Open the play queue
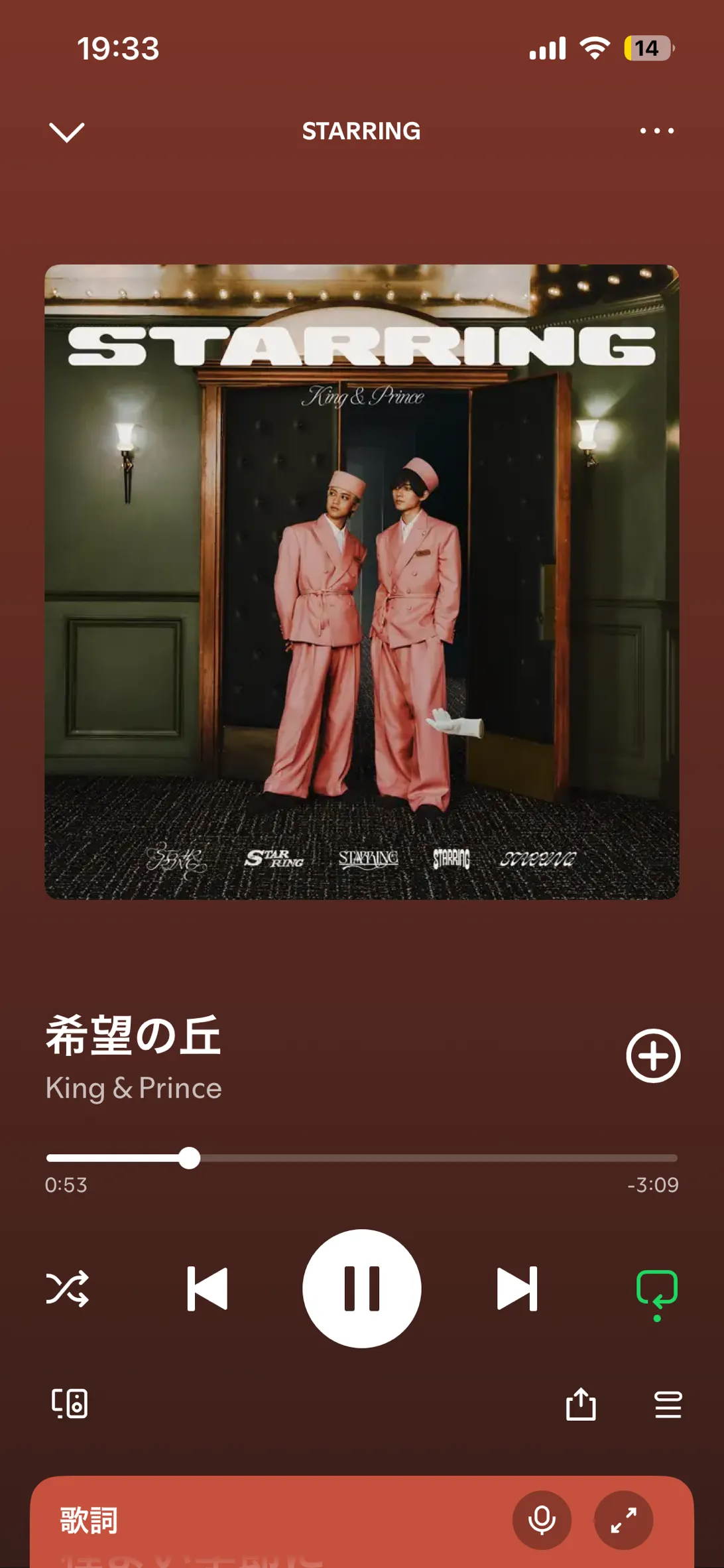The width and height of the screenshot is (724, 1568). pyautogui.click(x=668, y=1404)
